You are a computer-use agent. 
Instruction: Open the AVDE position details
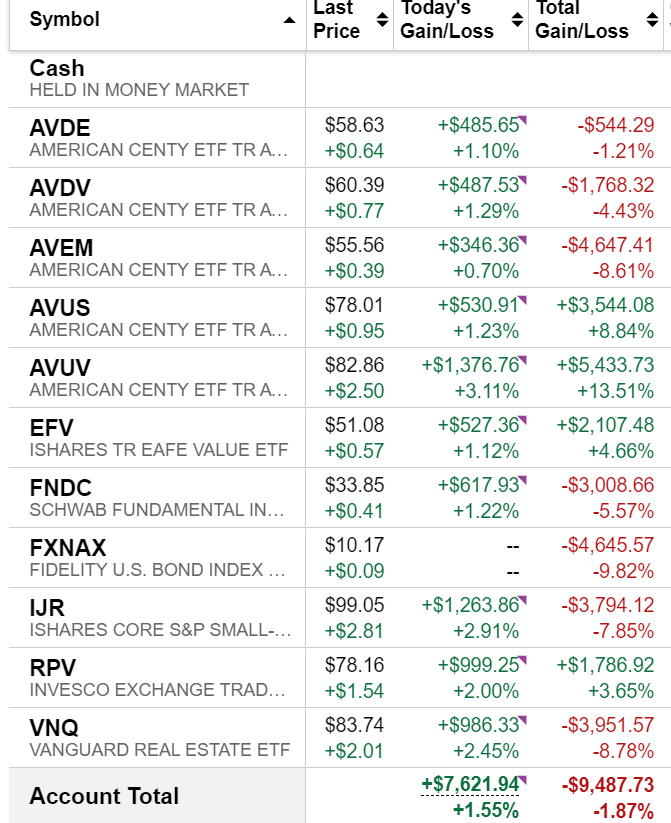(x=60, y=128)
